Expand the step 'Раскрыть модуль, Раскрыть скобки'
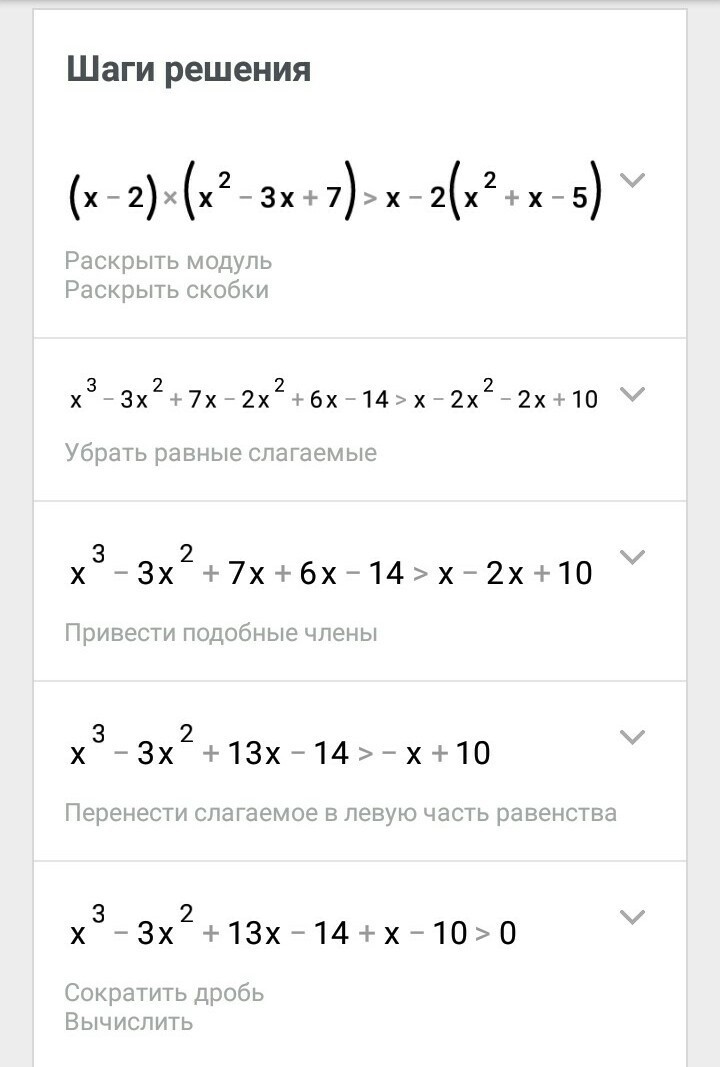The width and height of the screenshot is (720, 1067). click(632, 181)
